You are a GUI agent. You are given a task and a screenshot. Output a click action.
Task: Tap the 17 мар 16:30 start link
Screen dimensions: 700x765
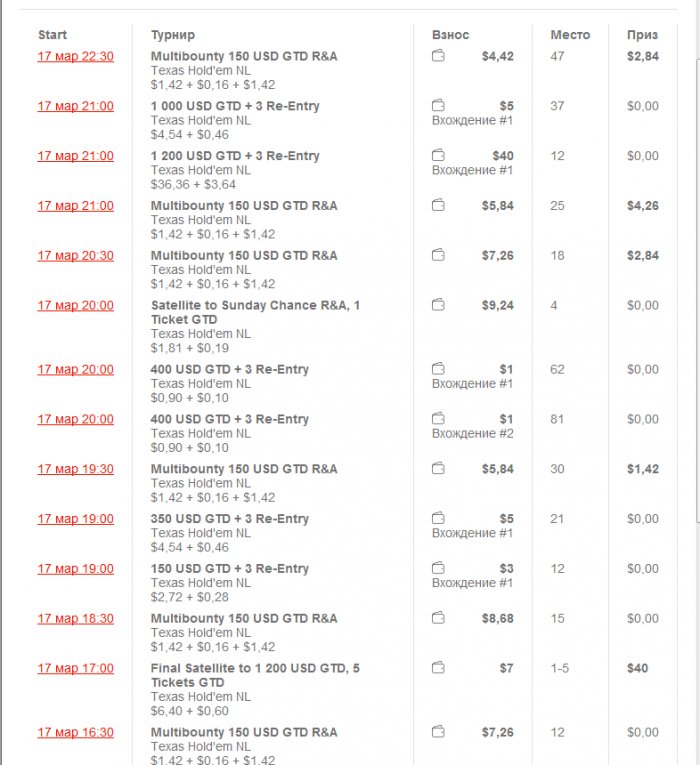coord(75,733)
